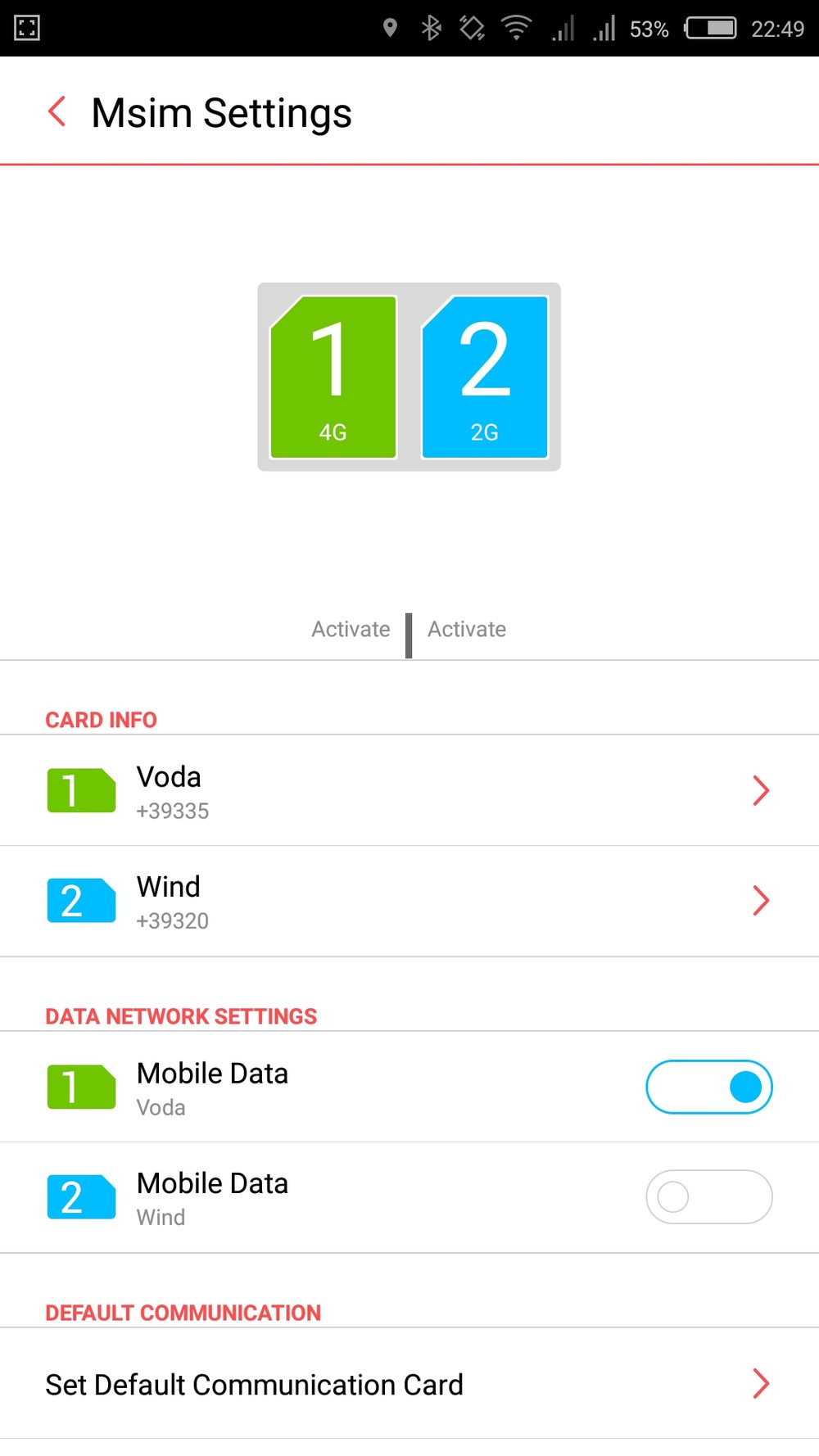Select the green SIM 1 4G card
Screen dimensions: 819x1456
click(x=333, y=377)
